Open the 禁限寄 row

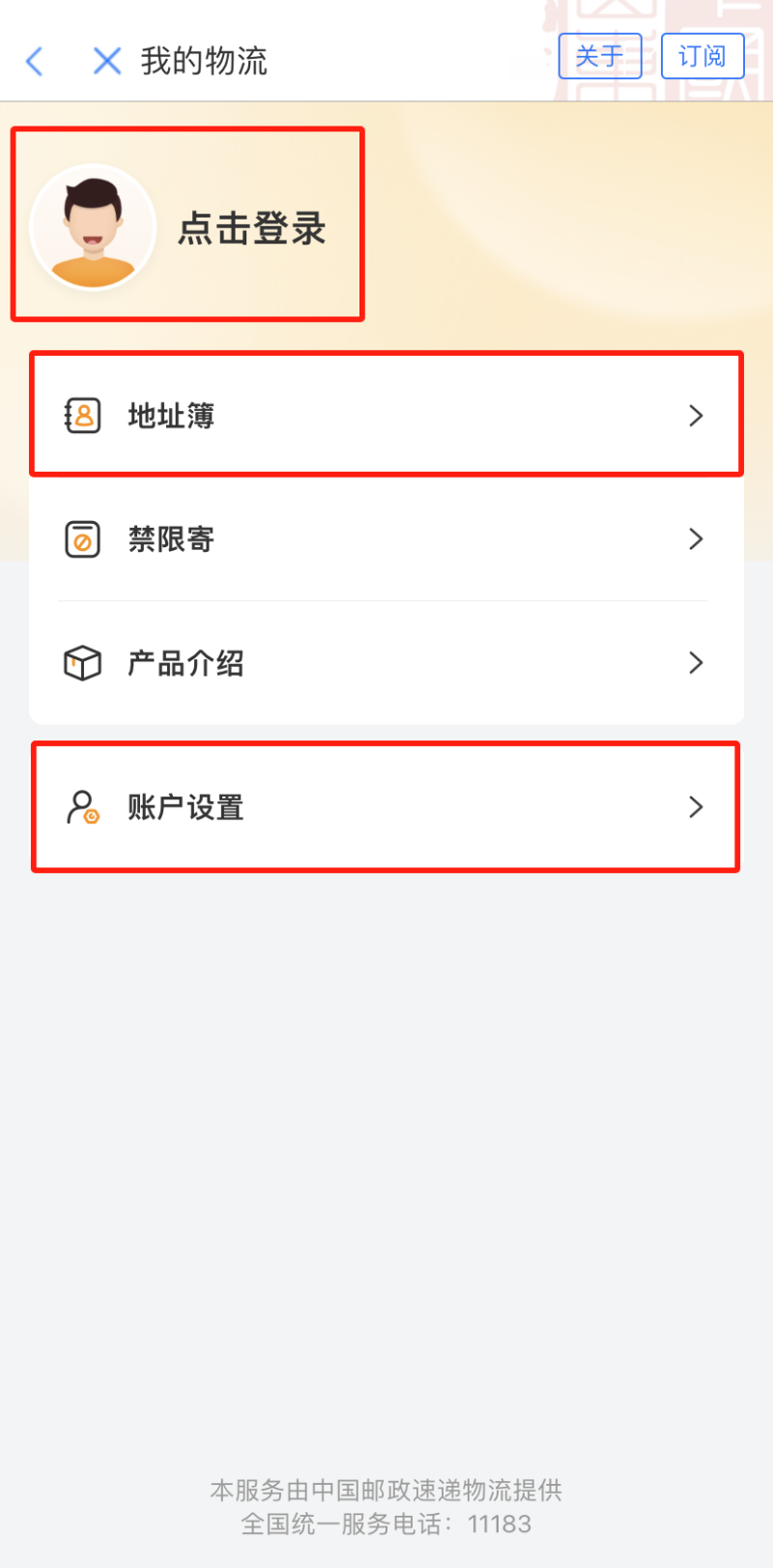[386, 538]
